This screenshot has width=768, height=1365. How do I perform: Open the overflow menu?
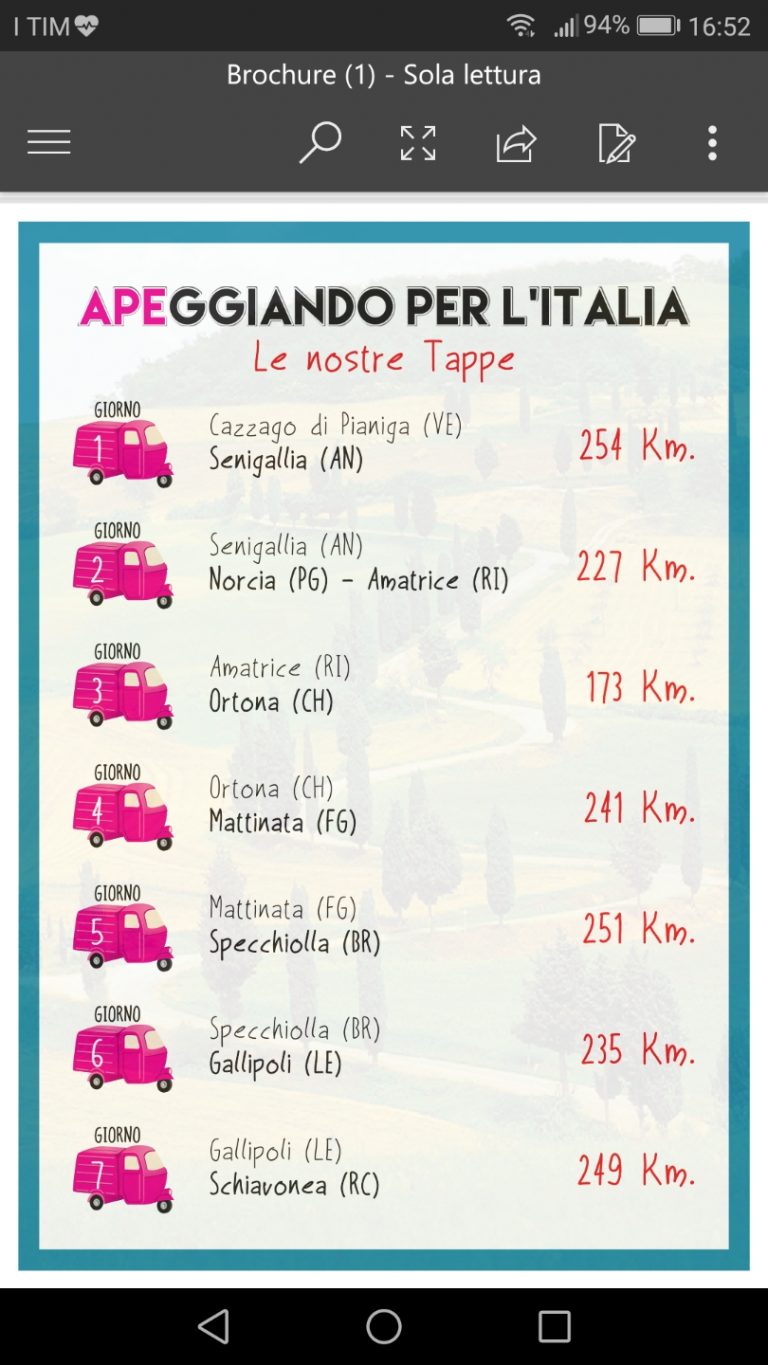click(712, 143)
